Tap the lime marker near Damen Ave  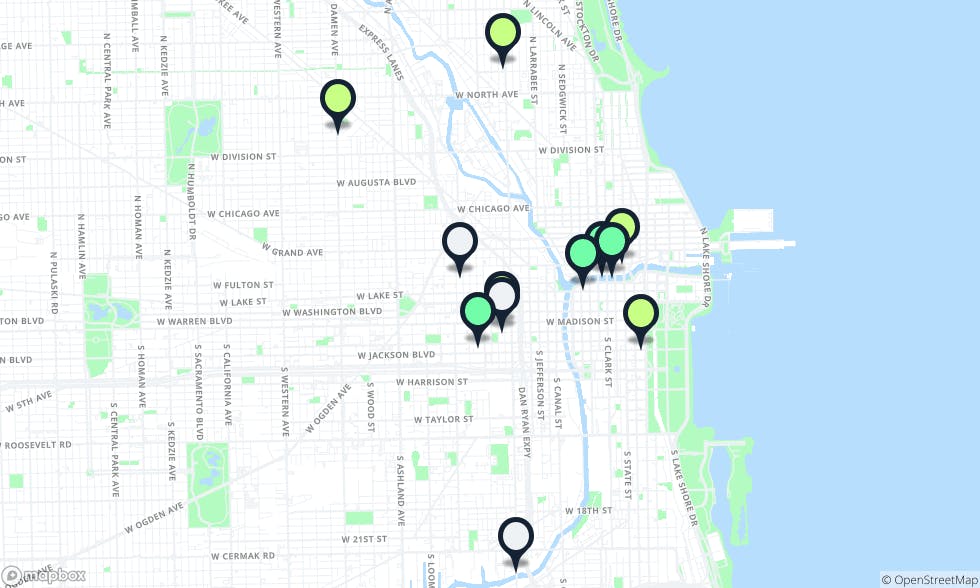pos(338,99)
